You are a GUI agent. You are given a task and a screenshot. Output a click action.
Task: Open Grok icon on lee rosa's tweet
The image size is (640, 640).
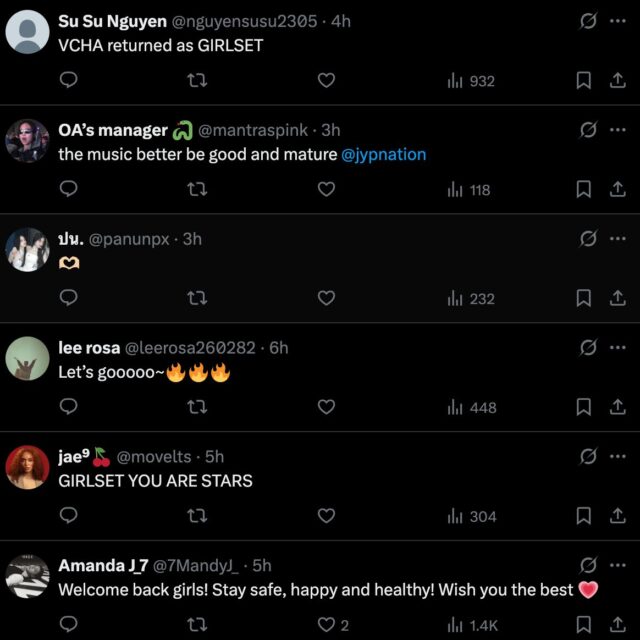(x=588, y=347)
